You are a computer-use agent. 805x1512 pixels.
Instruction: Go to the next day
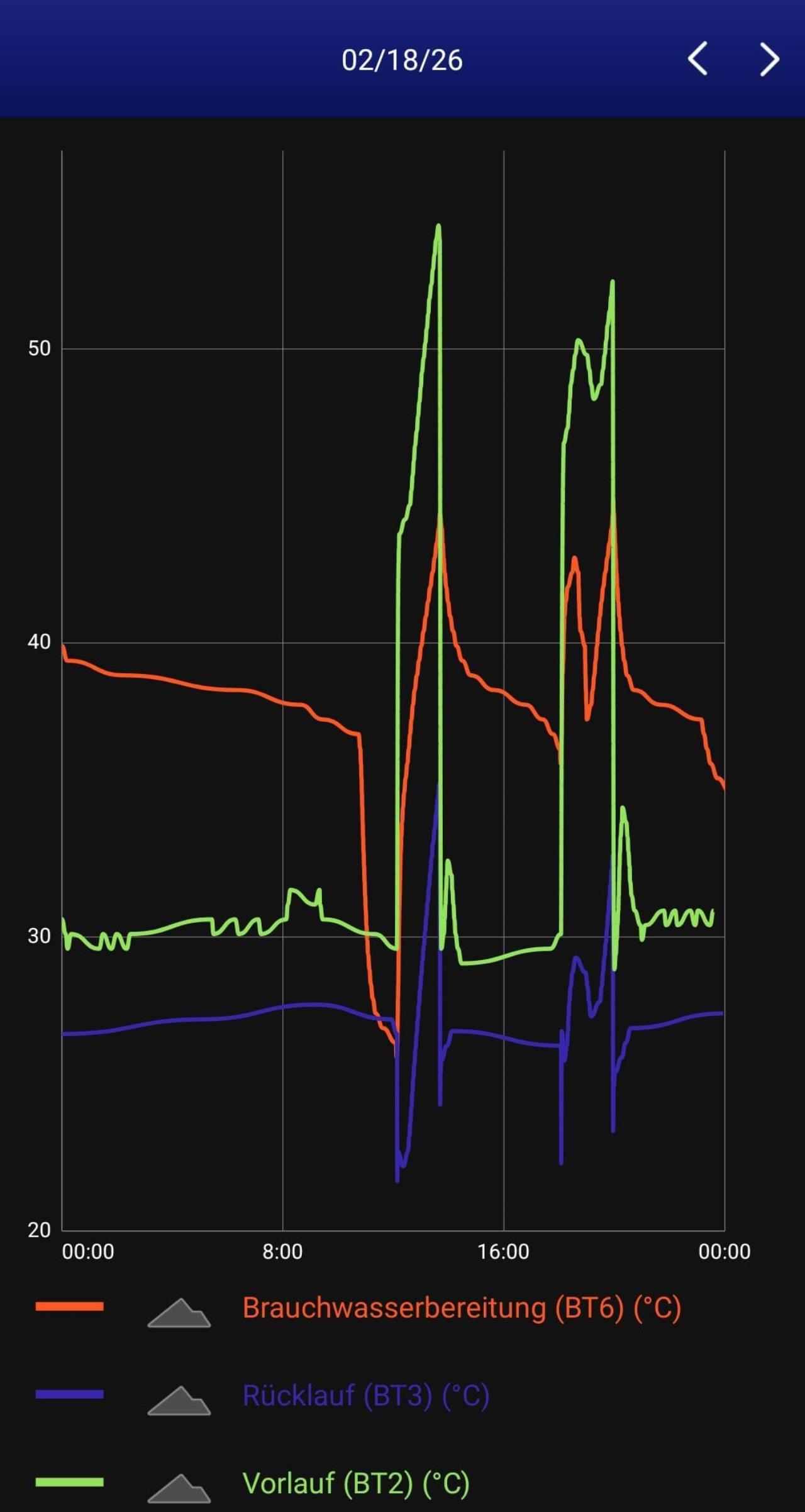(x=769, y=60)
